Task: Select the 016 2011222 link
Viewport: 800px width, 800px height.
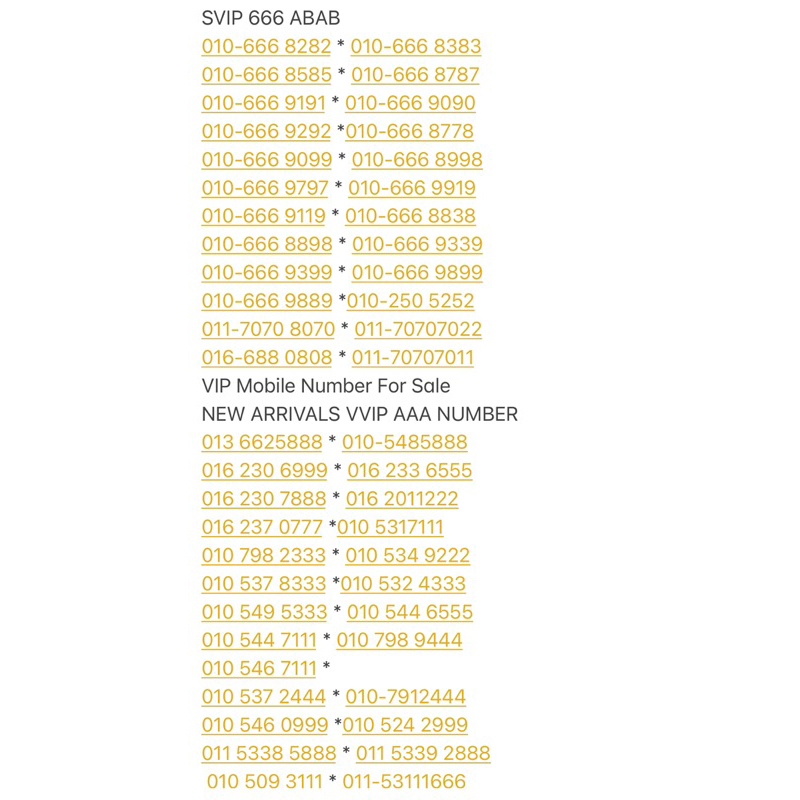Action: tap(402, 499)
